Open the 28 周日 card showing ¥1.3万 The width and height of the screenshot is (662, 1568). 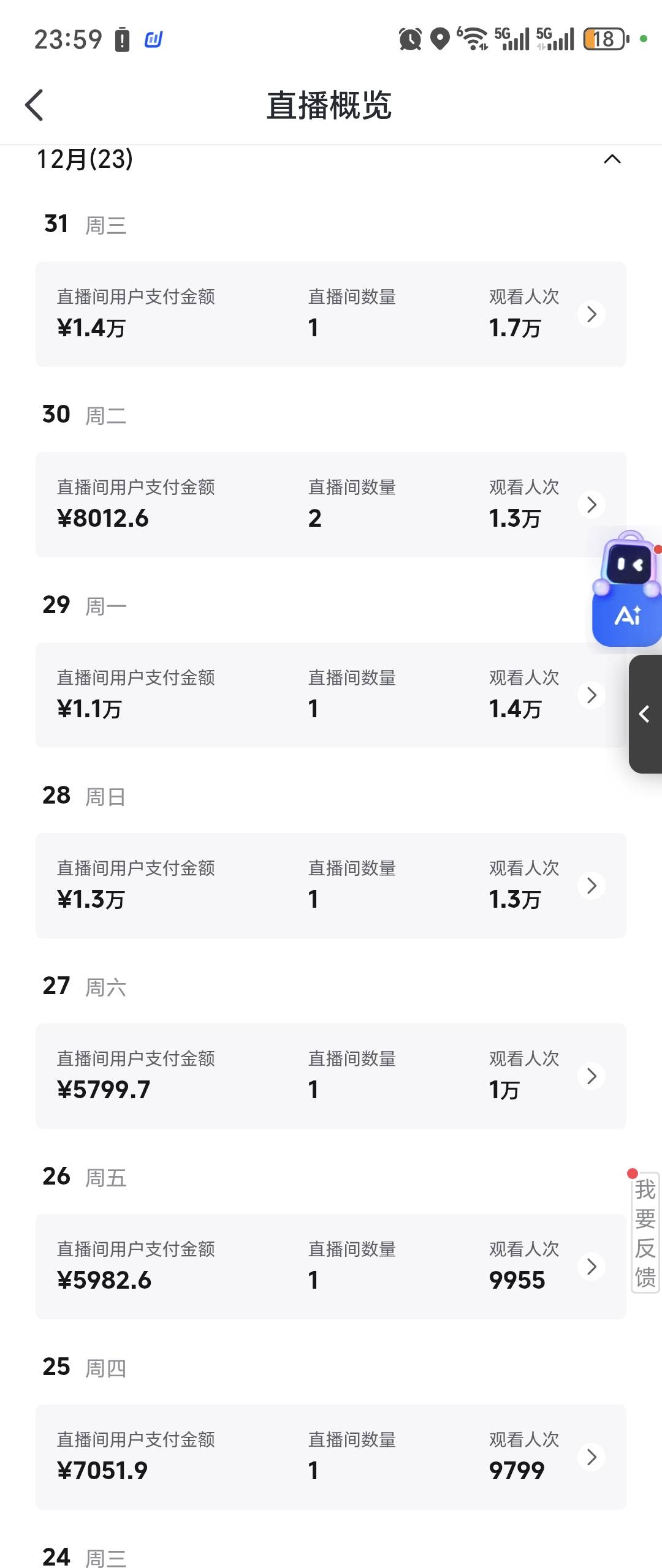click(x=331, y=886)
